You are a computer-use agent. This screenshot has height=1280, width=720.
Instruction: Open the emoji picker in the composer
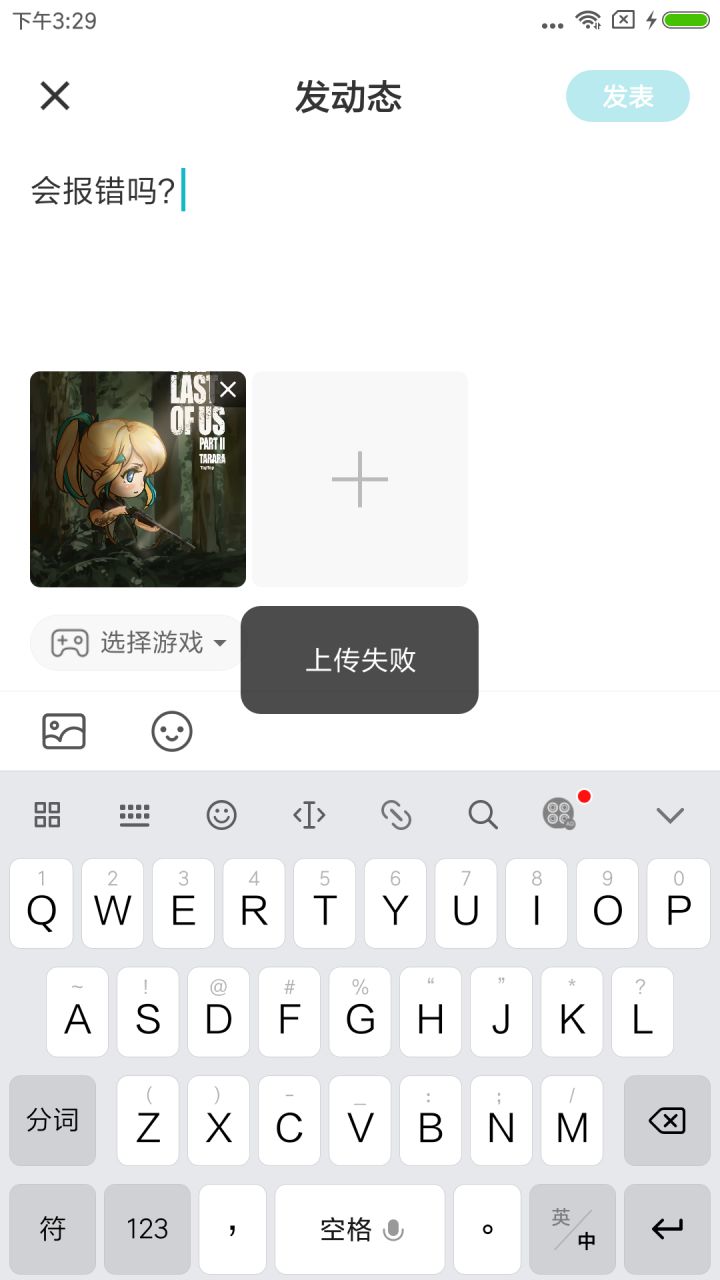(171, 731)
